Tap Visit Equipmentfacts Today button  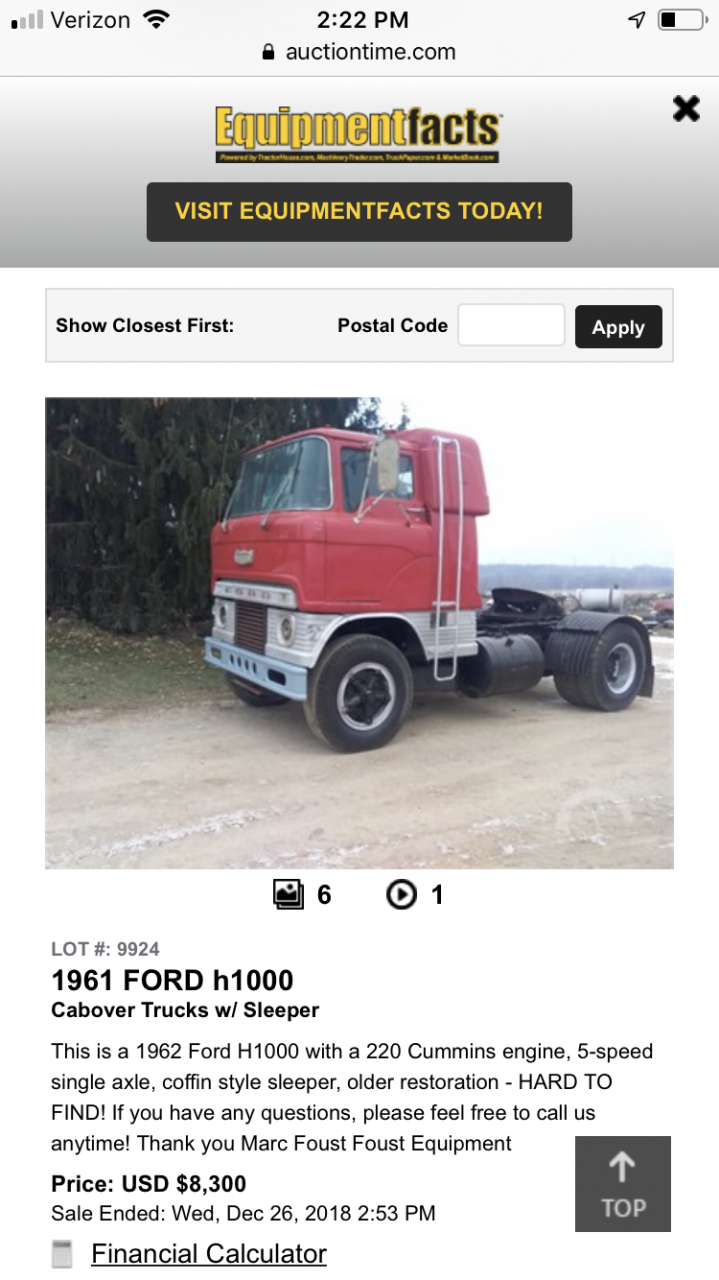point(359,212)
